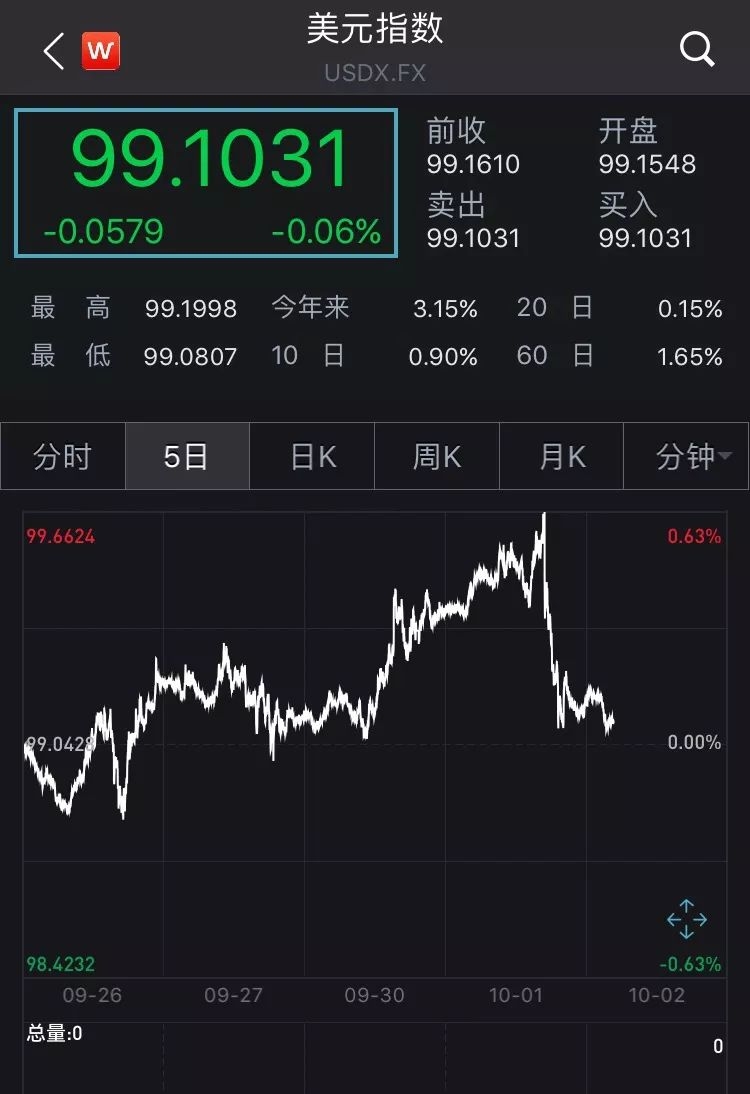Switch to the 日K chart tab
Screen dimensions: 750x1094
[312, 457]
